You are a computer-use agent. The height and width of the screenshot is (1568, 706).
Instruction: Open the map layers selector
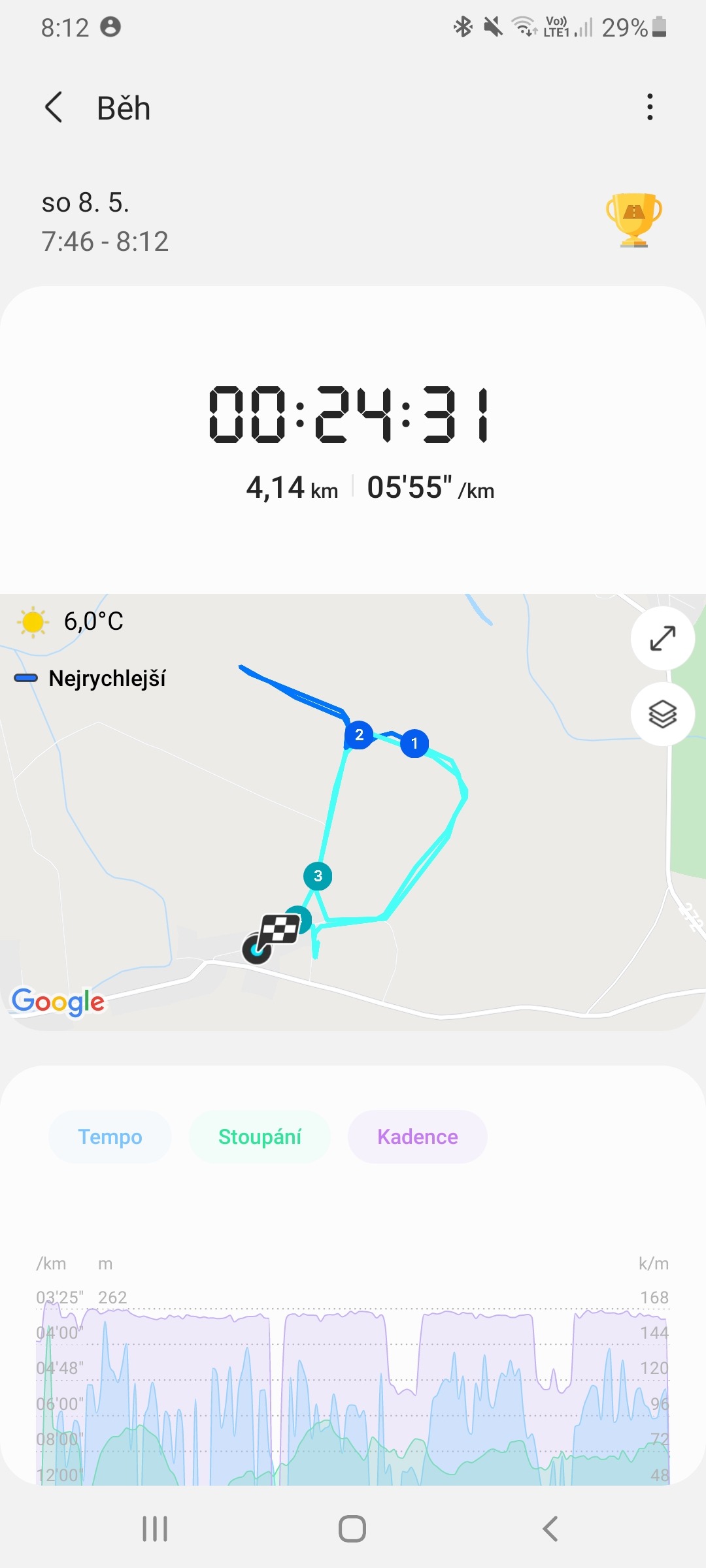coord(662,714)
